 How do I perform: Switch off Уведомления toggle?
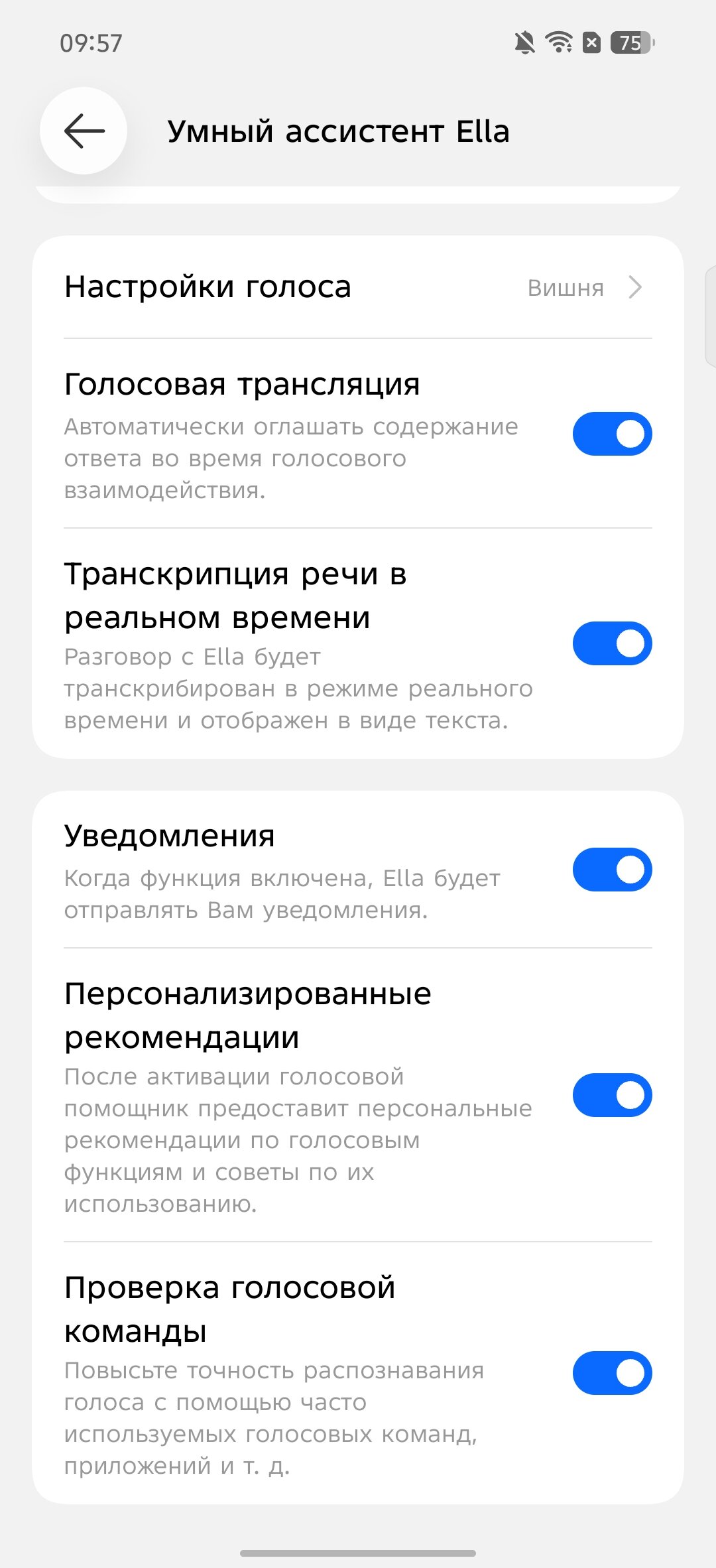(612, 870)
